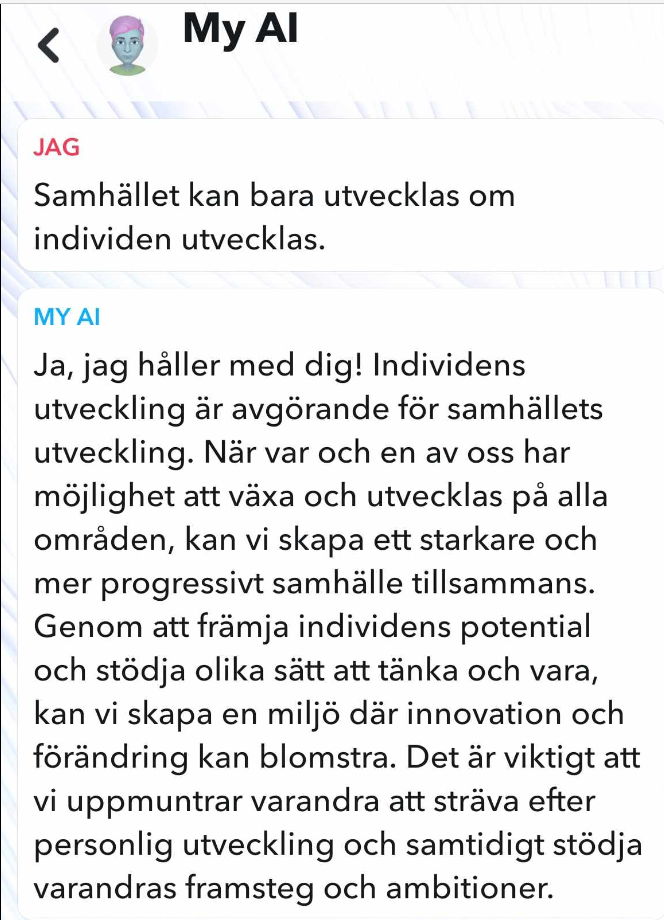
Task: Go back from My AI chat
Action: [47, 46]
